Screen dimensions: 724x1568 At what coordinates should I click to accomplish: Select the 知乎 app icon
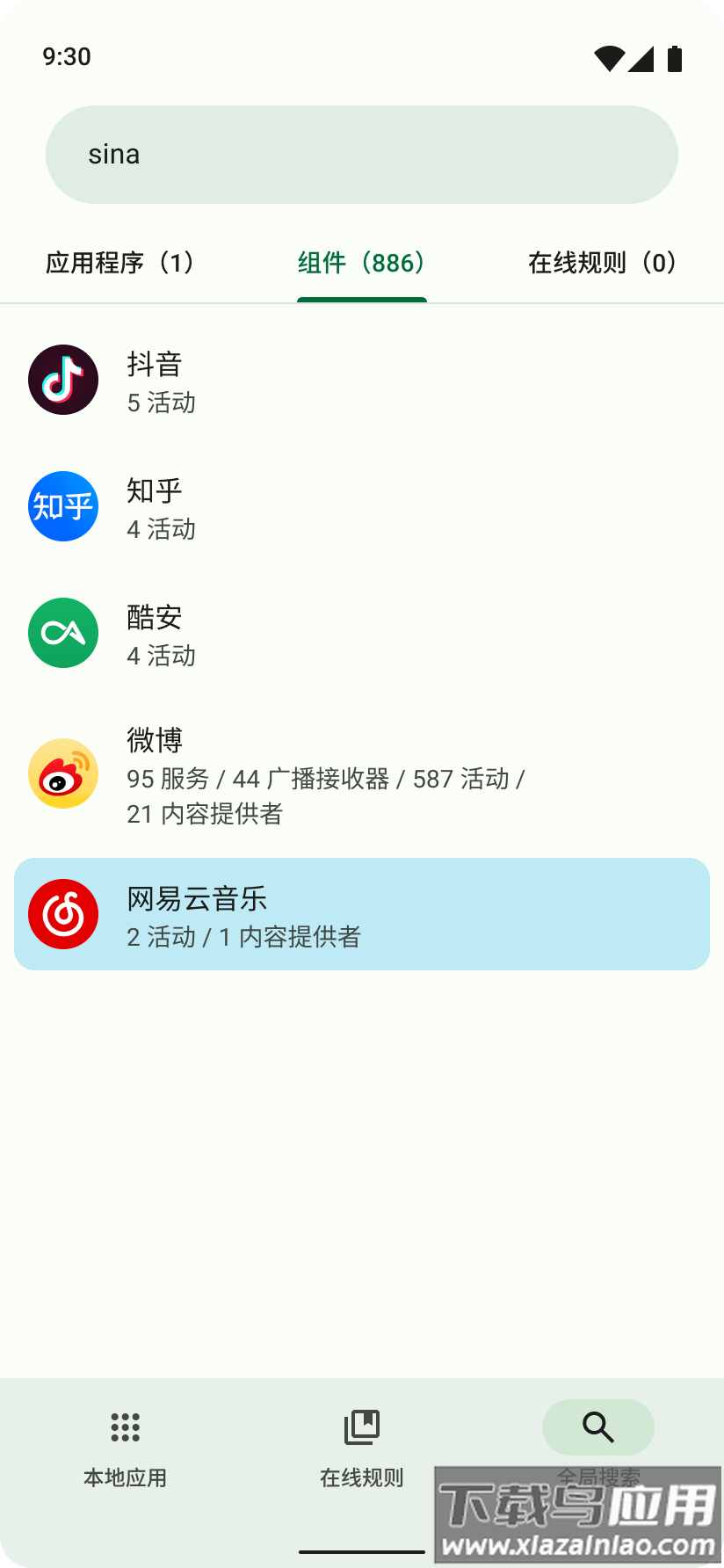(x=62, y=506)
